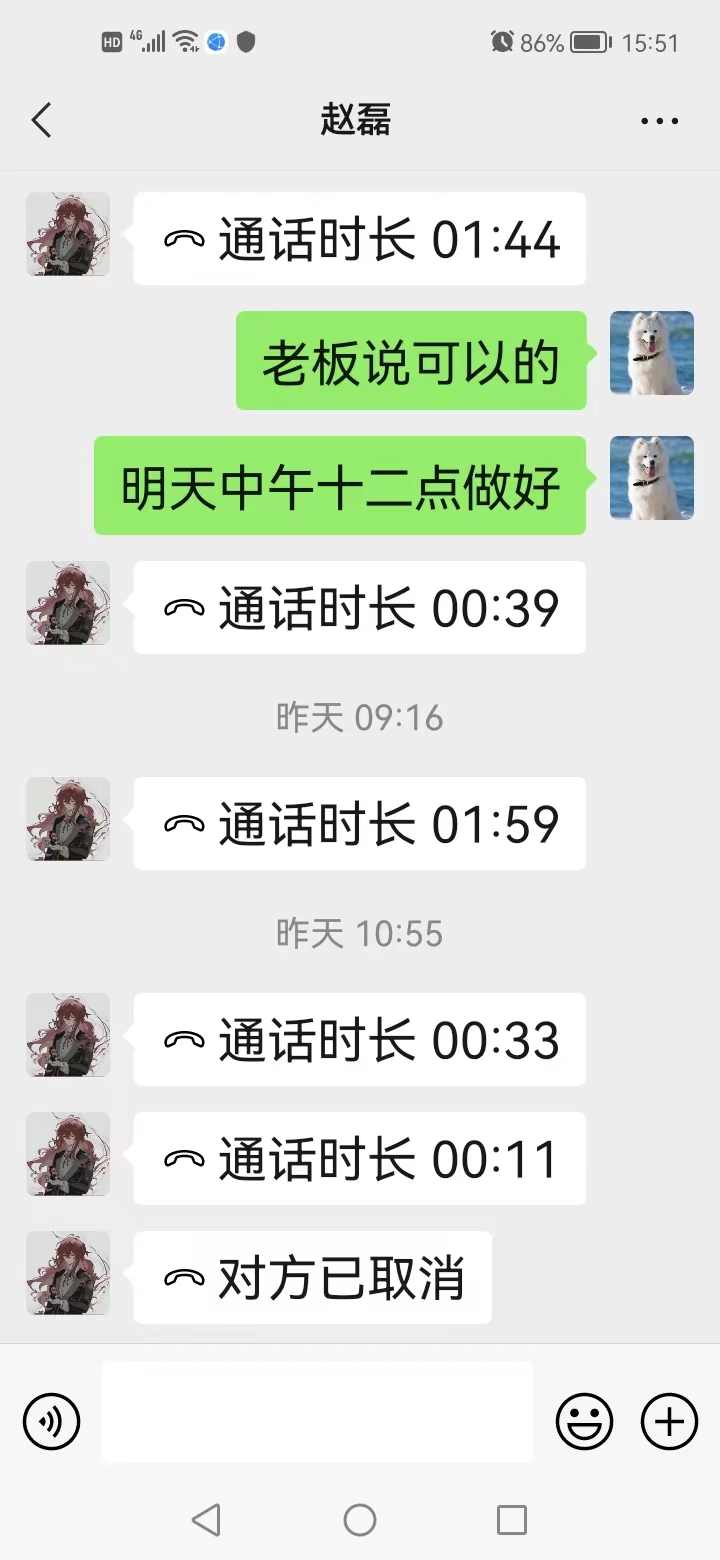Open my avatar beside 老板说可以的
Image resolution: width=720 pixels, height=1560 pixels.
pyautogui.click(x=652, y=353)
